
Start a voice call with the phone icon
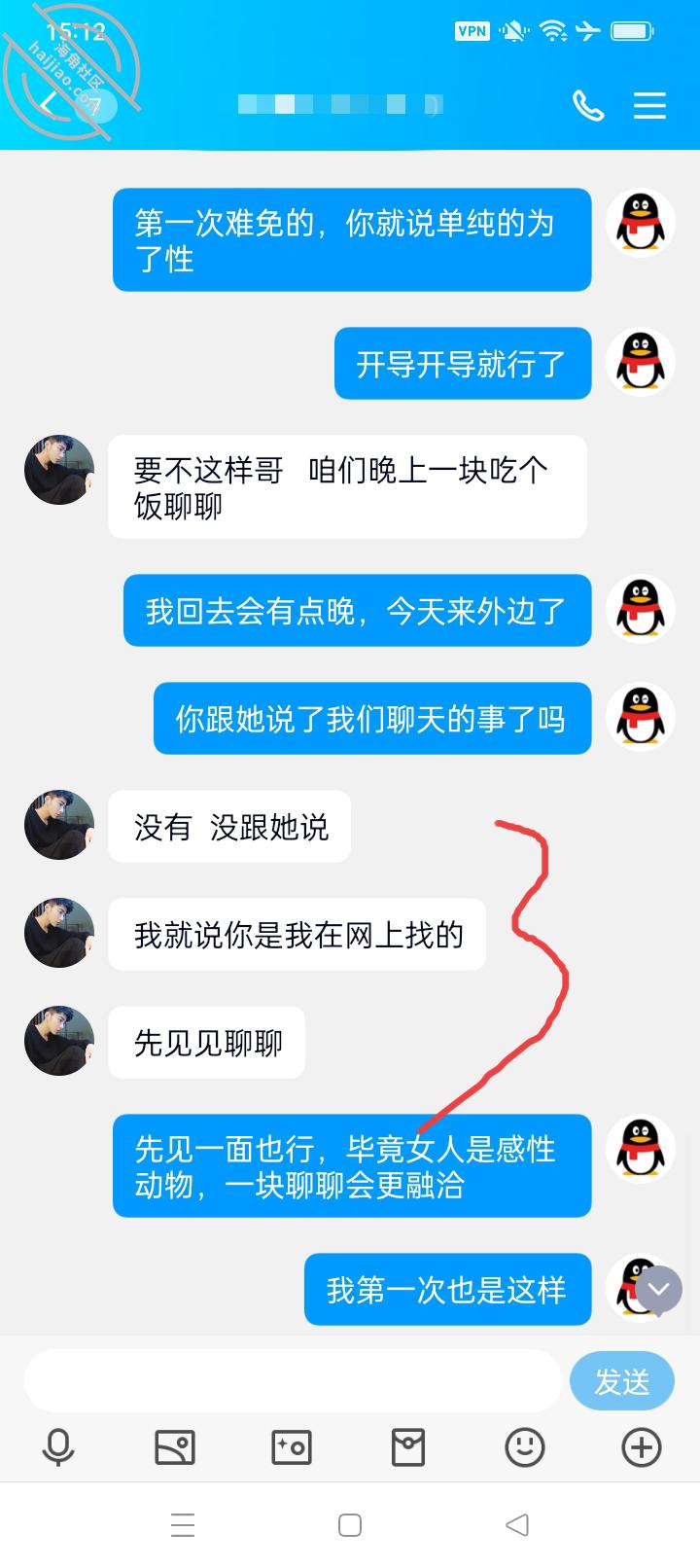click(x=588, y=105)
